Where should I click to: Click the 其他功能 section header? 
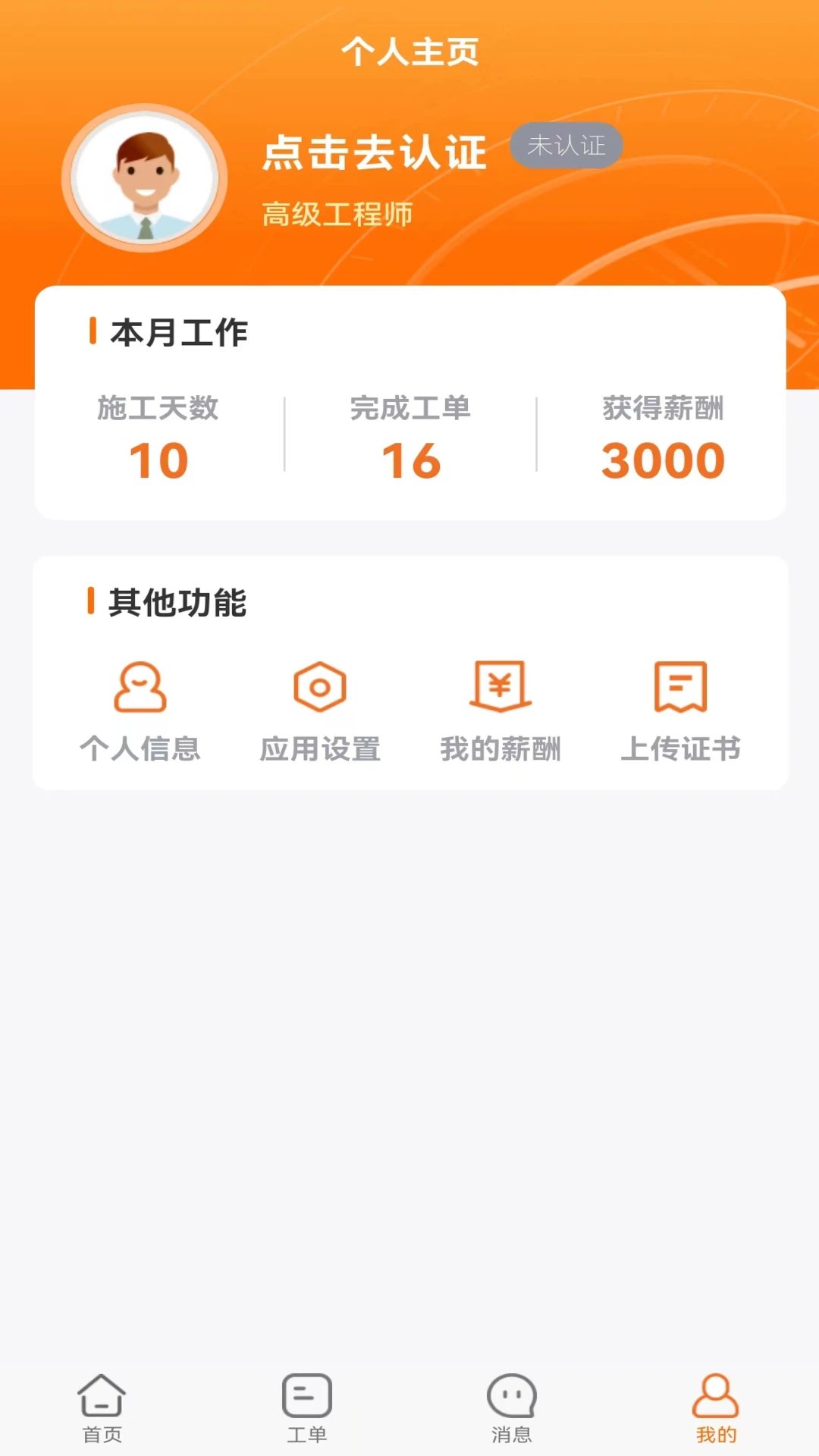pos(175,601)
